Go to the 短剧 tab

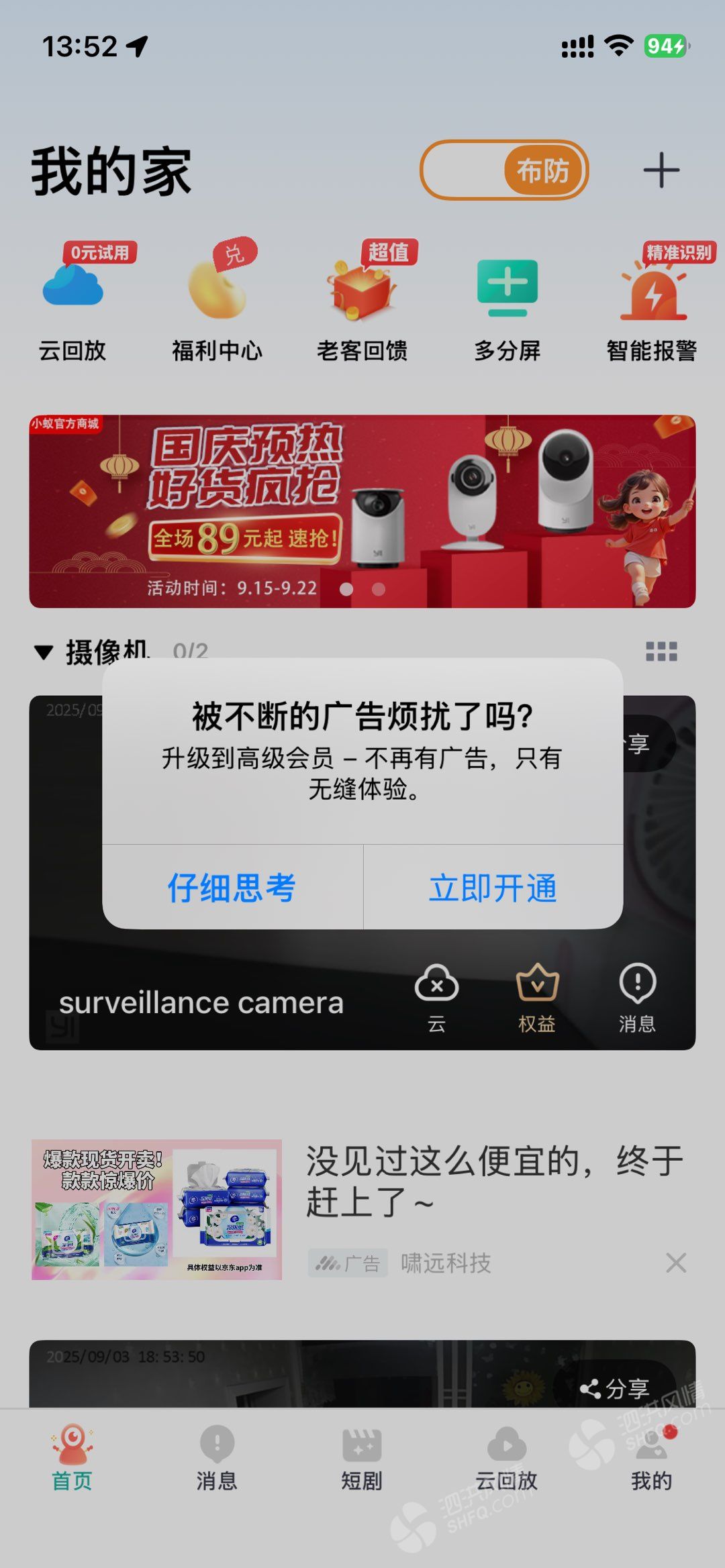(x=362, y=1459)
